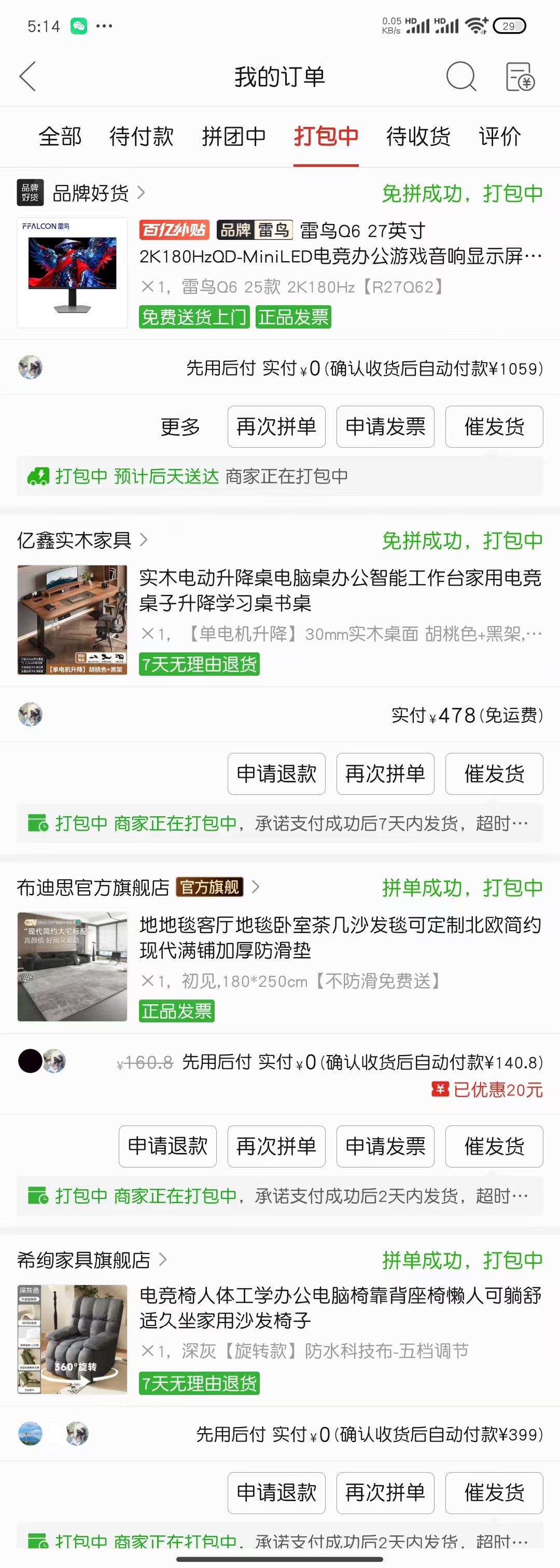The image size is (560, 1568).
Task: Tap the order receipt icon at top right
Action: click(519, 77)
